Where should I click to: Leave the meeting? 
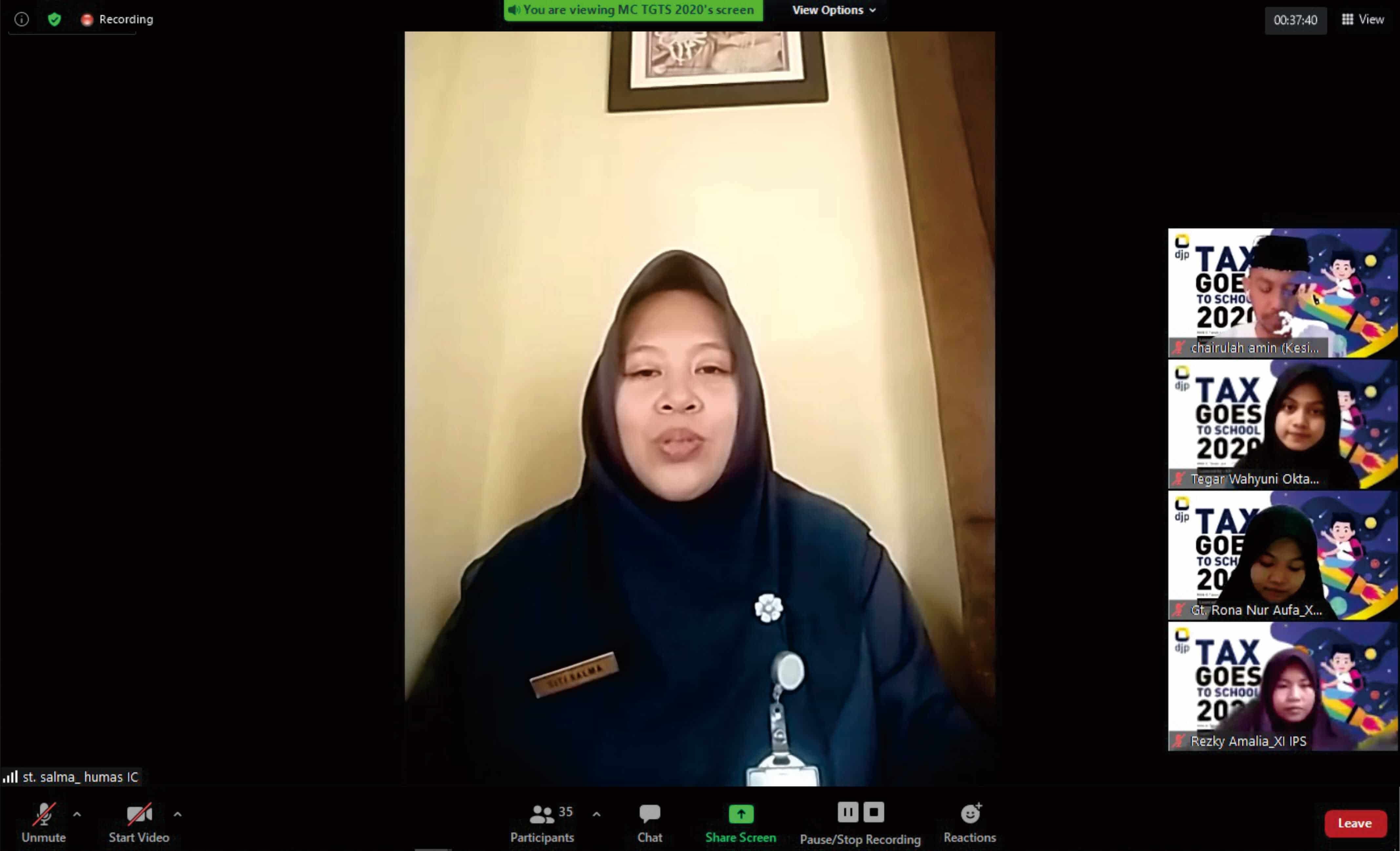(x=1355, y=823)
